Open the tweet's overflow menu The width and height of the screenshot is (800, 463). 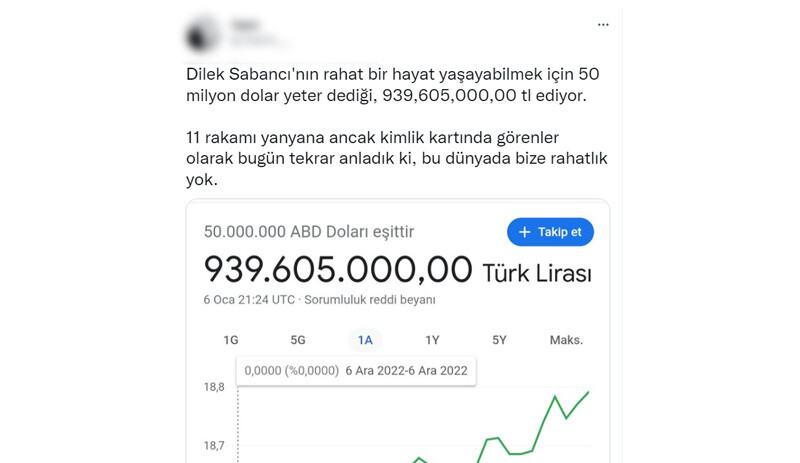[602, 24]
